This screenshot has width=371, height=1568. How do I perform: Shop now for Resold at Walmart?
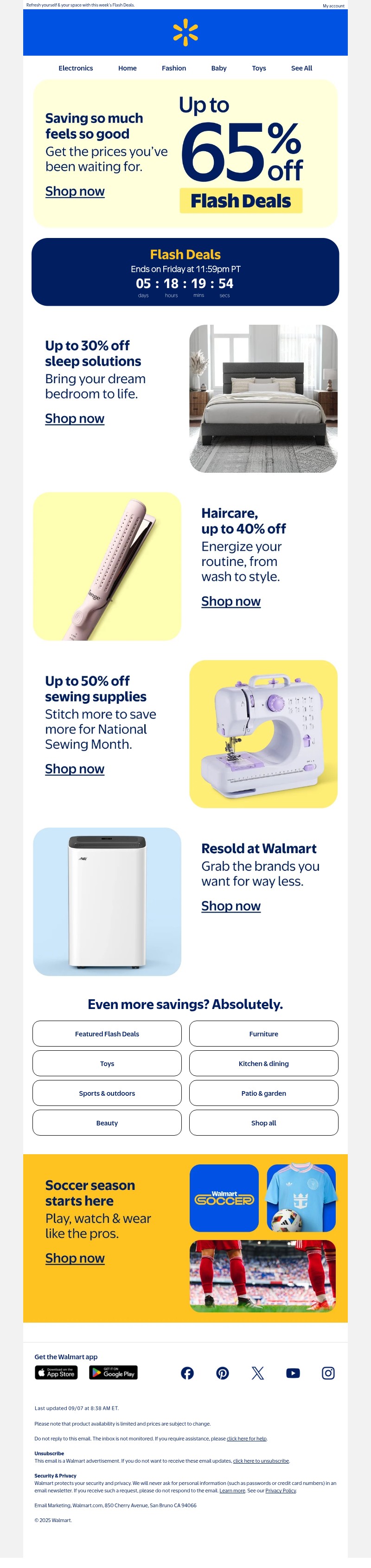(231, 906)
